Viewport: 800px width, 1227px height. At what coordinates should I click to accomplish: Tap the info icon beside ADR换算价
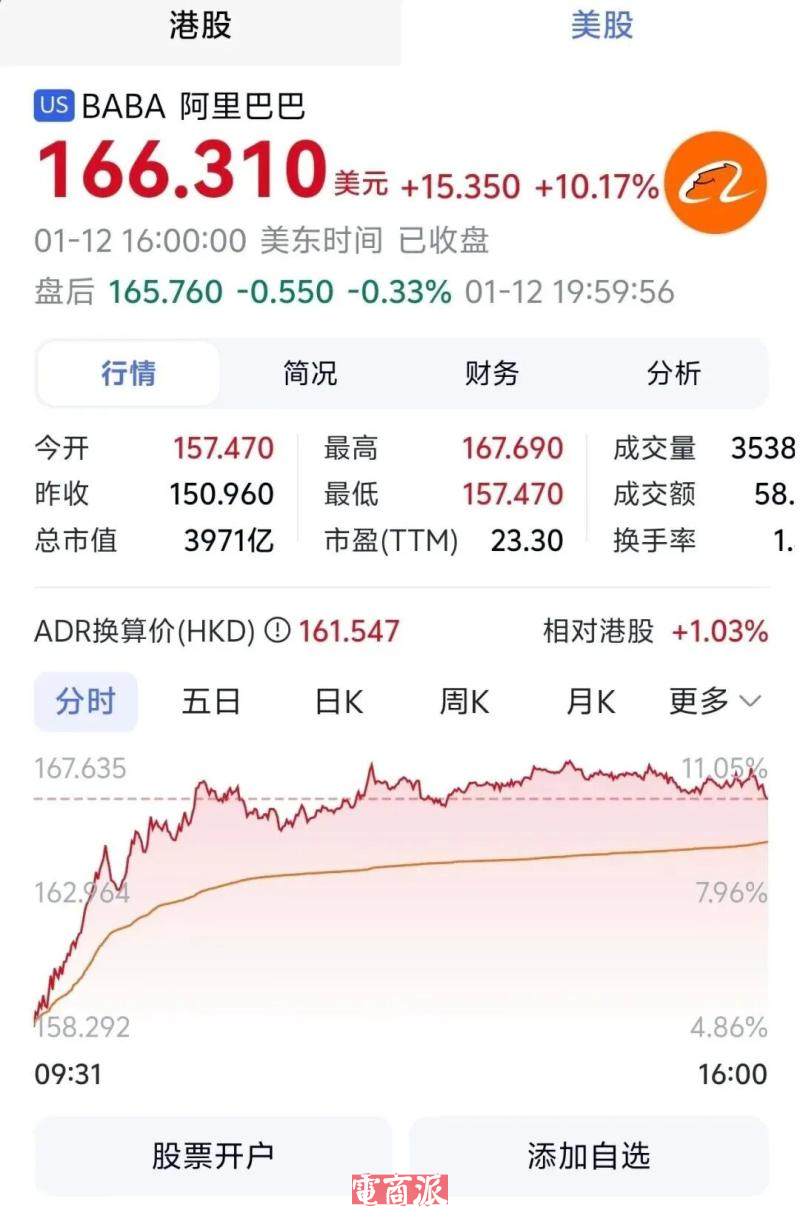pyautogui.click(x=277, y=632)
